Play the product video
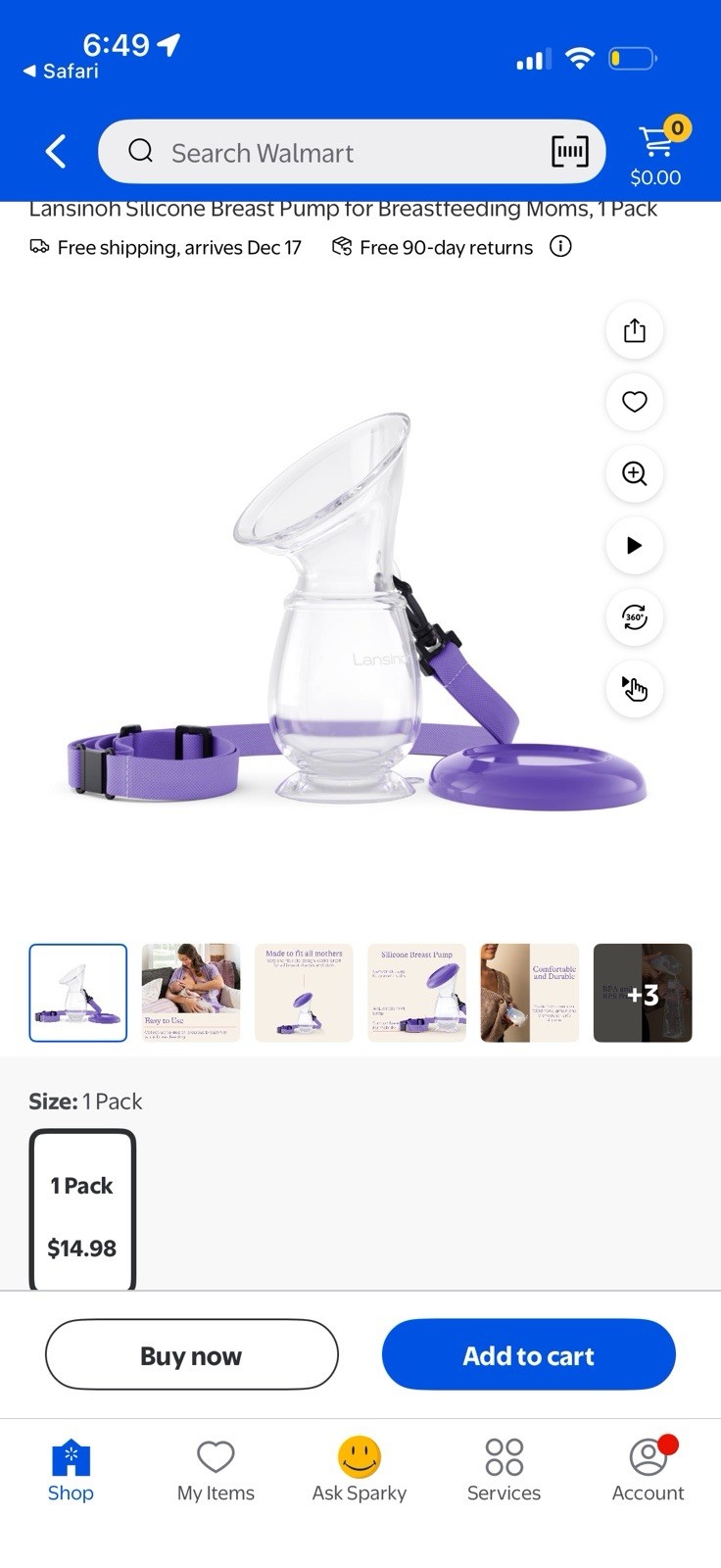The image size is (721, 1568). [635, 545]
